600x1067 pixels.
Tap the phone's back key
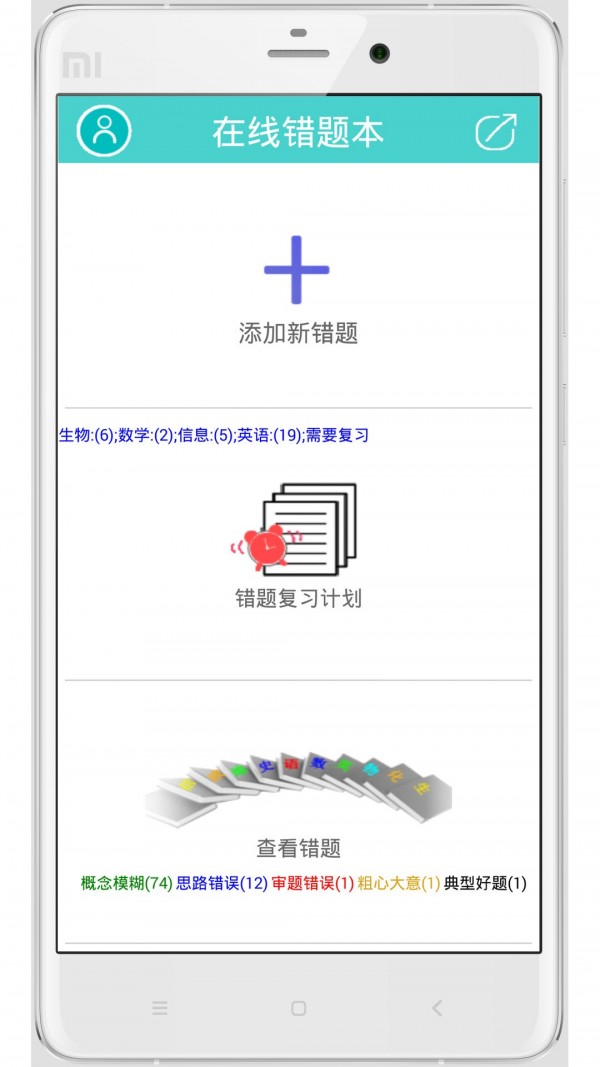pyautogui.click(x=436, y=1008)
